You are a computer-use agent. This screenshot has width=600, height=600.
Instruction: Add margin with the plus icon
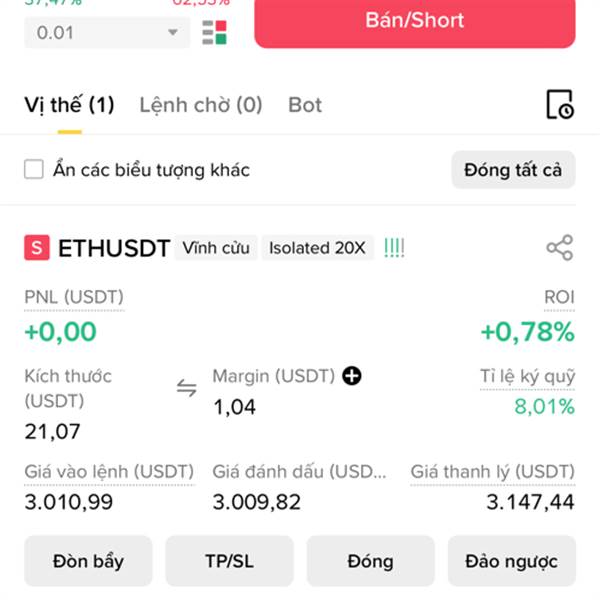(352, 376)
